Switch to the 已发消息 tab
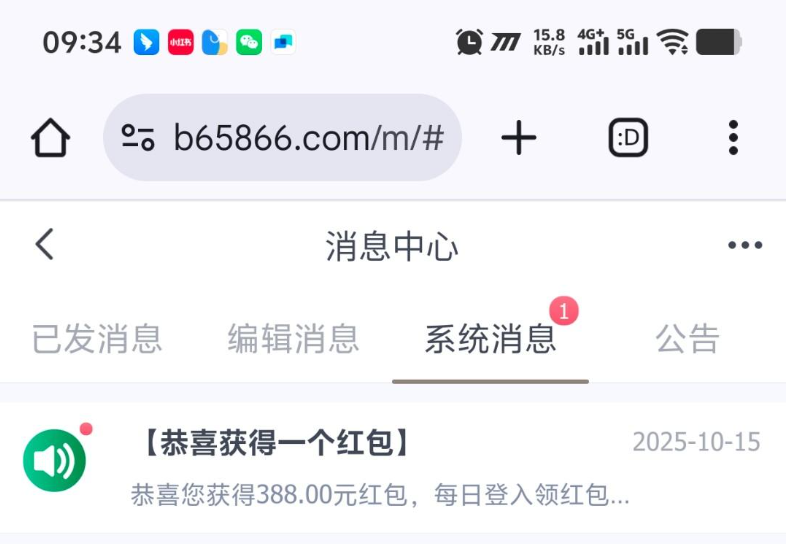The image size is (792, 544). (97, 339)
